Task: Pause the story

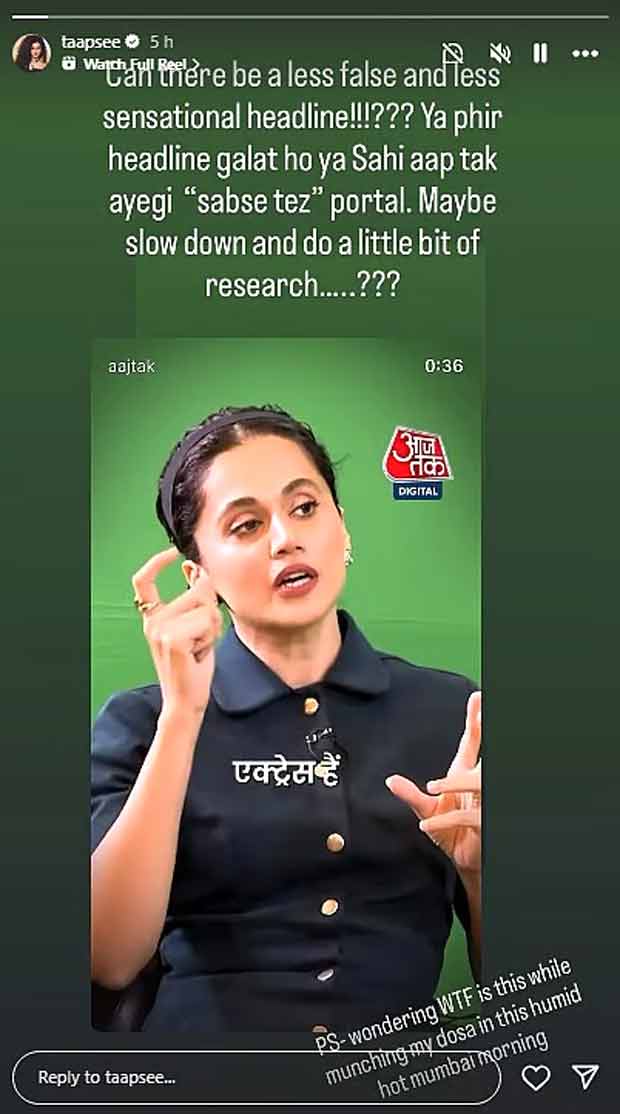Action: 541,53
